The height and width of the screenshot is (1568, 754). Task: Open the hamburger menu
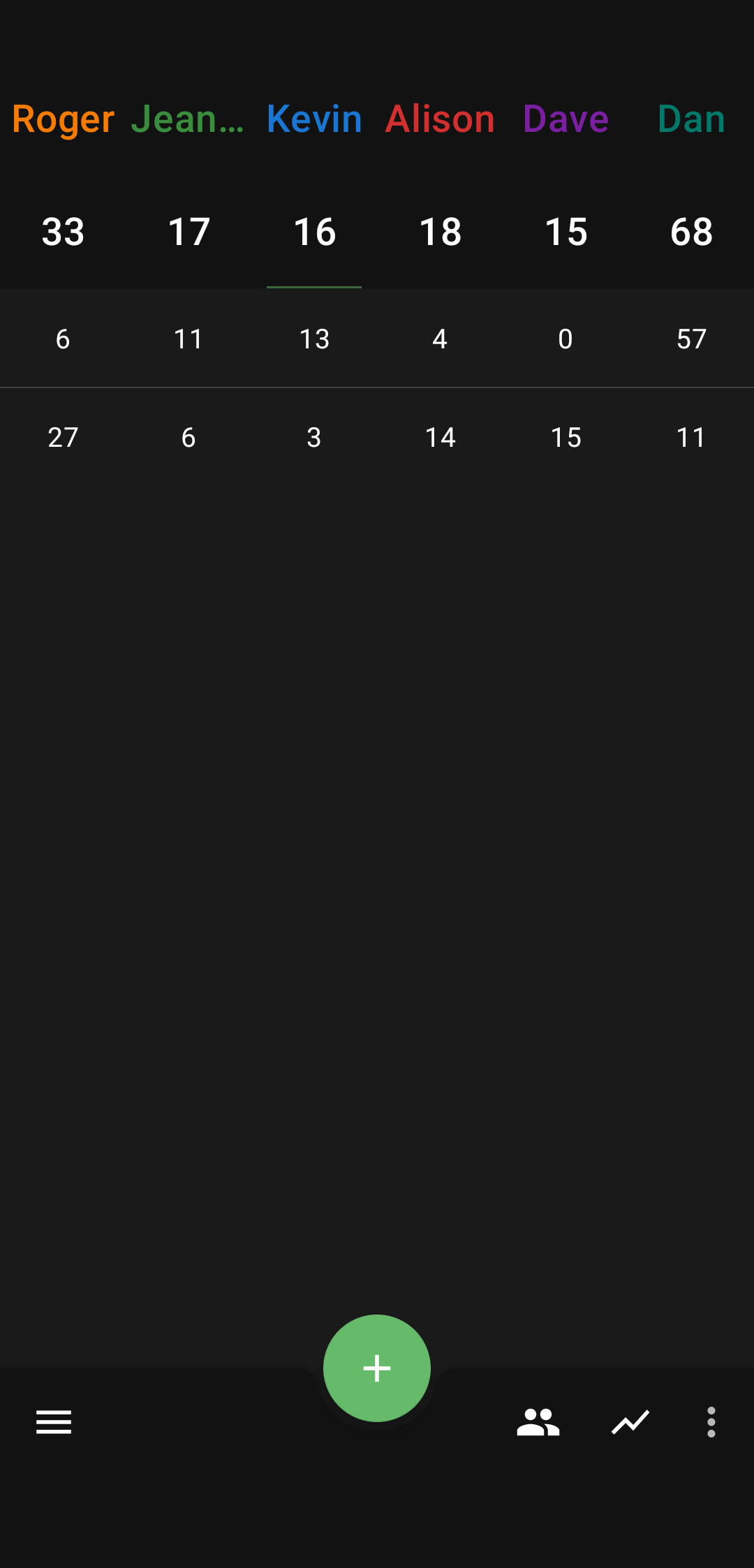click(54, 1422)
